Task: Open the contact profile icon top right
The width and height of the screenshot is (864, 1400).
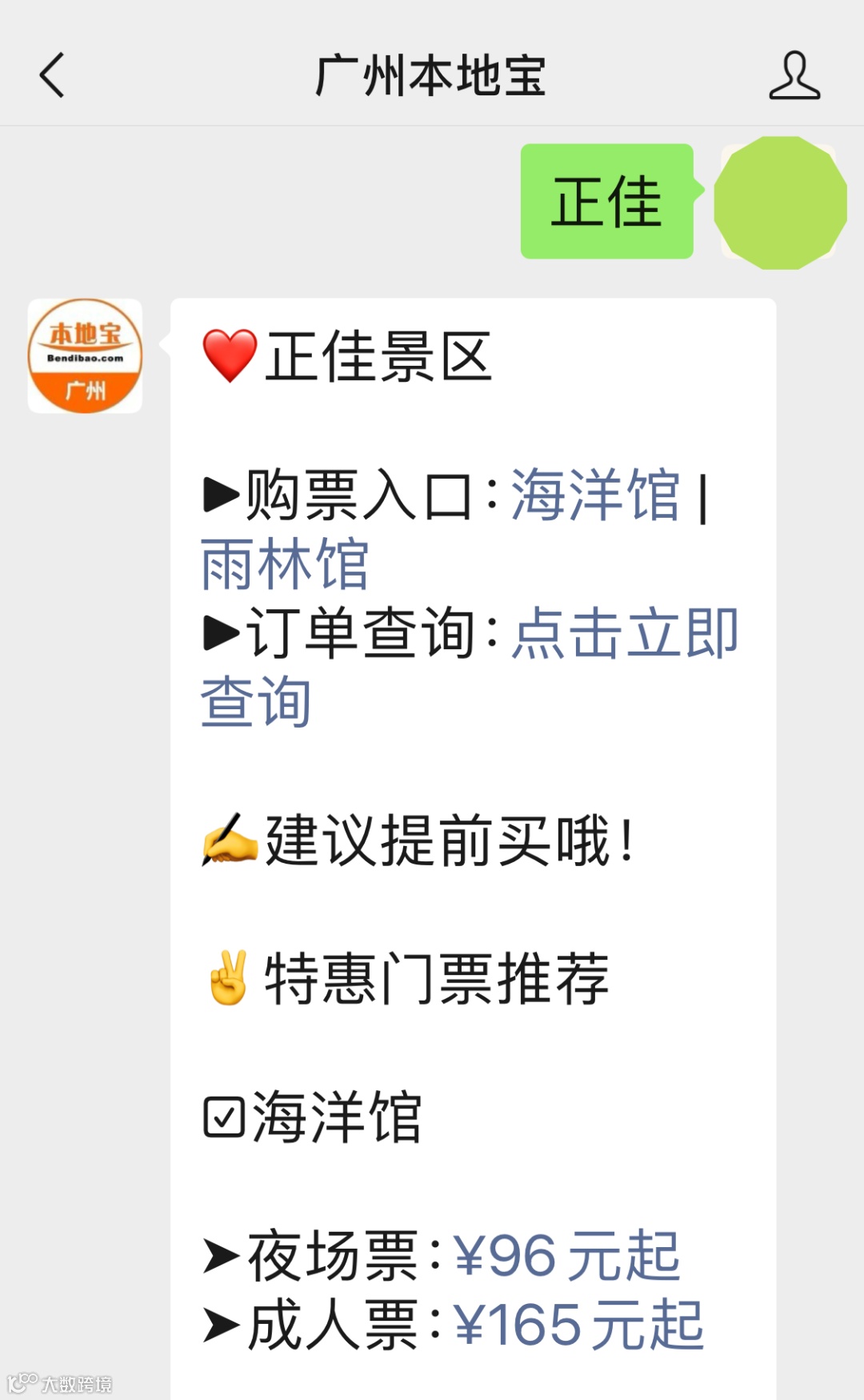Action: (794, 77)
